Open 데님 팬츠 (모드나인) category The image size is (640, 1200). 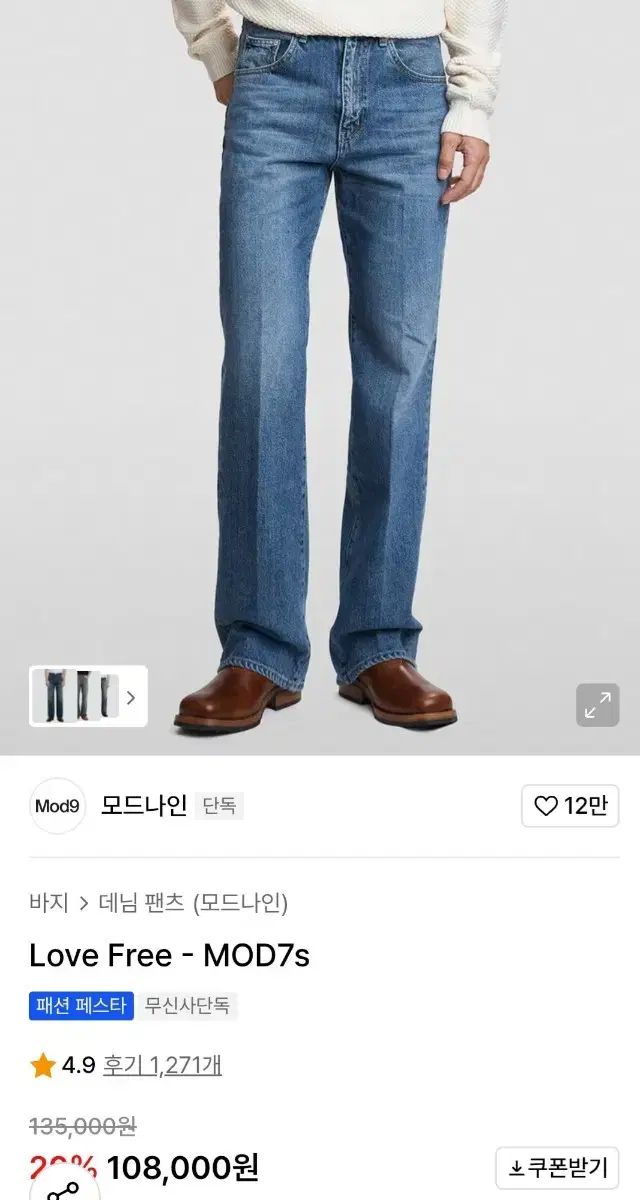click(193, 903)
